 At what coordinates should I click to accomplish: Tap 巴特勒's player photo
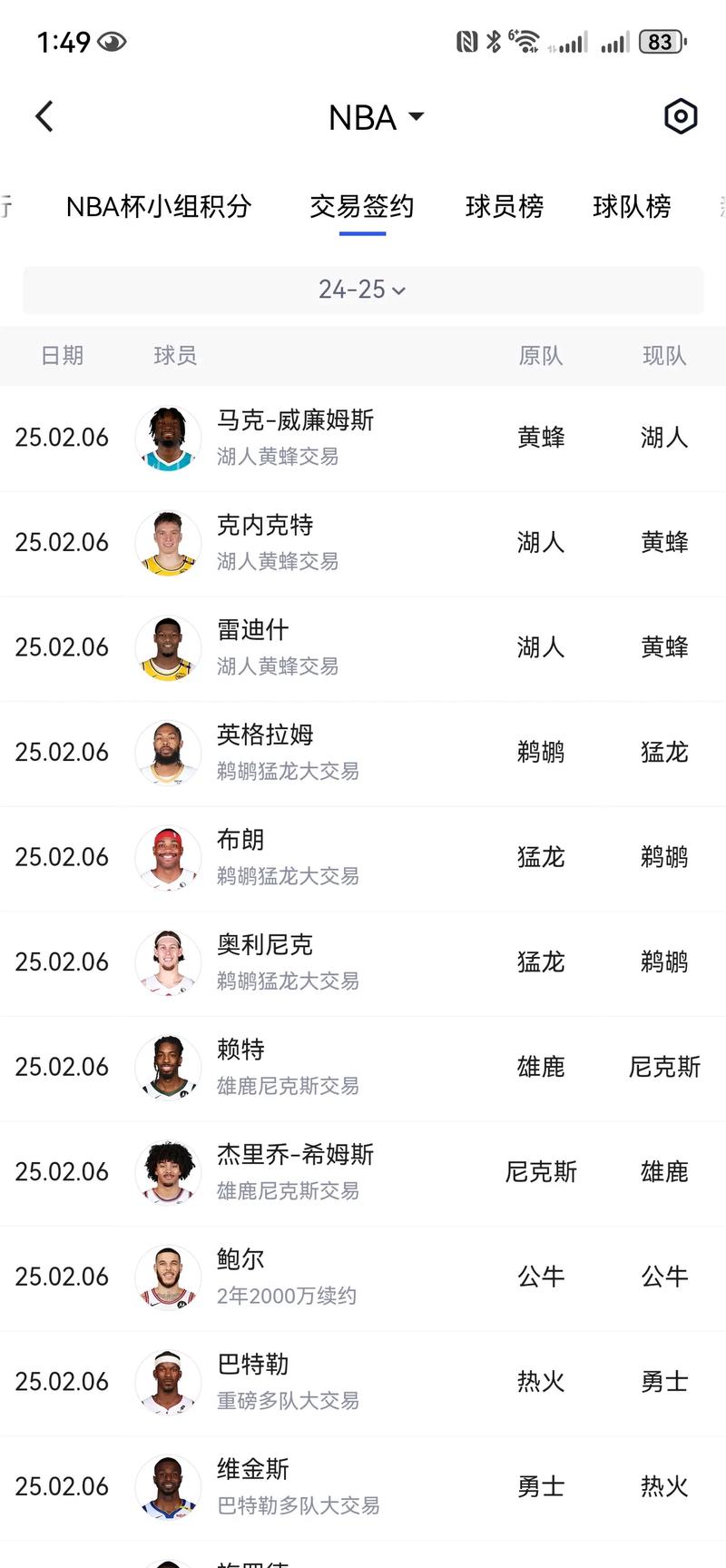[168, 1382]
